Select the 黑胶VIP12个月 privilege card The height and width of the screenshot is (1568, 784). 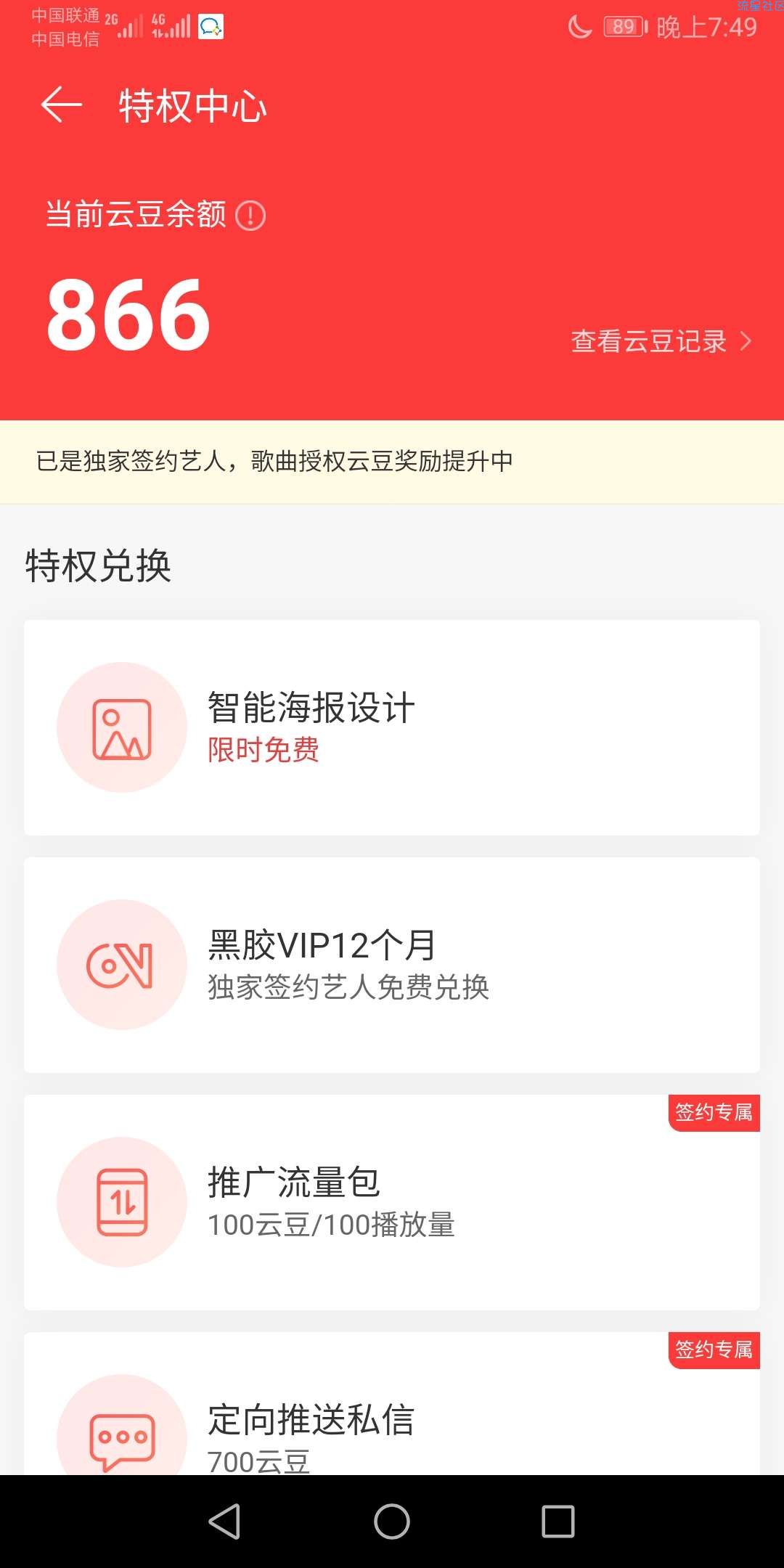(392, 965)
